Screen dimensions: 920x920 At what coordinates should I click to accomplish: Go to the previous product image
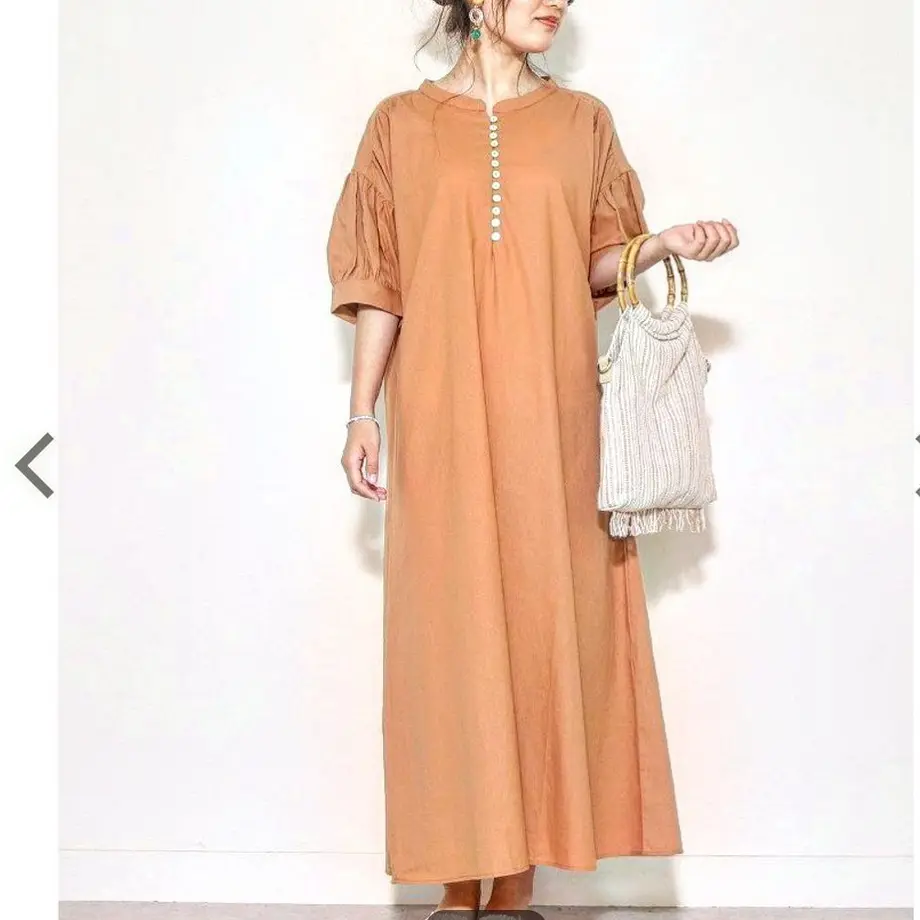tap(33, 465)
